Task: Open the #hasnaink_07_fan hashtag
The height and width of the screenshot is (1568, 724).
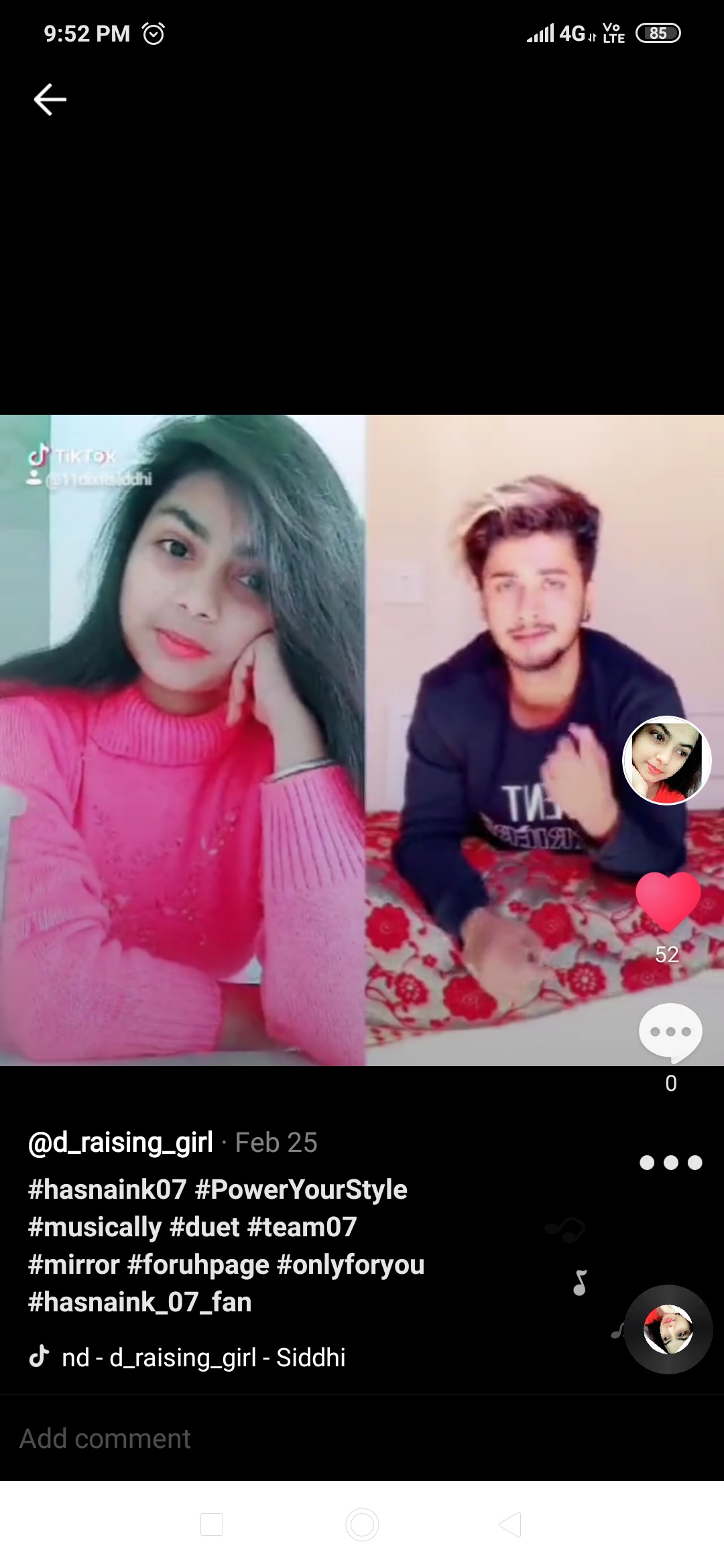Action: tap(140, 1302)
